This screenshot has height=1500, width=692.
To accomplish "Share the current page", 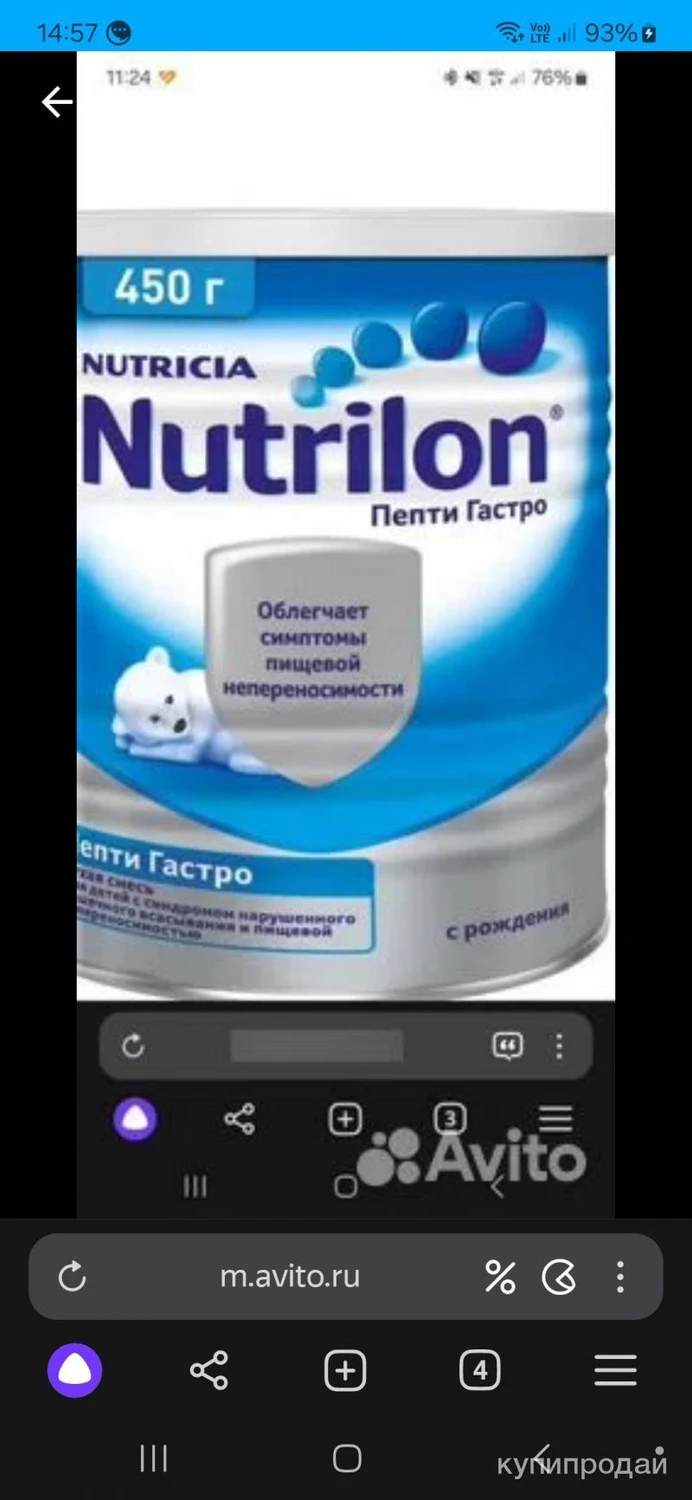I will [x=209, y=1370].
